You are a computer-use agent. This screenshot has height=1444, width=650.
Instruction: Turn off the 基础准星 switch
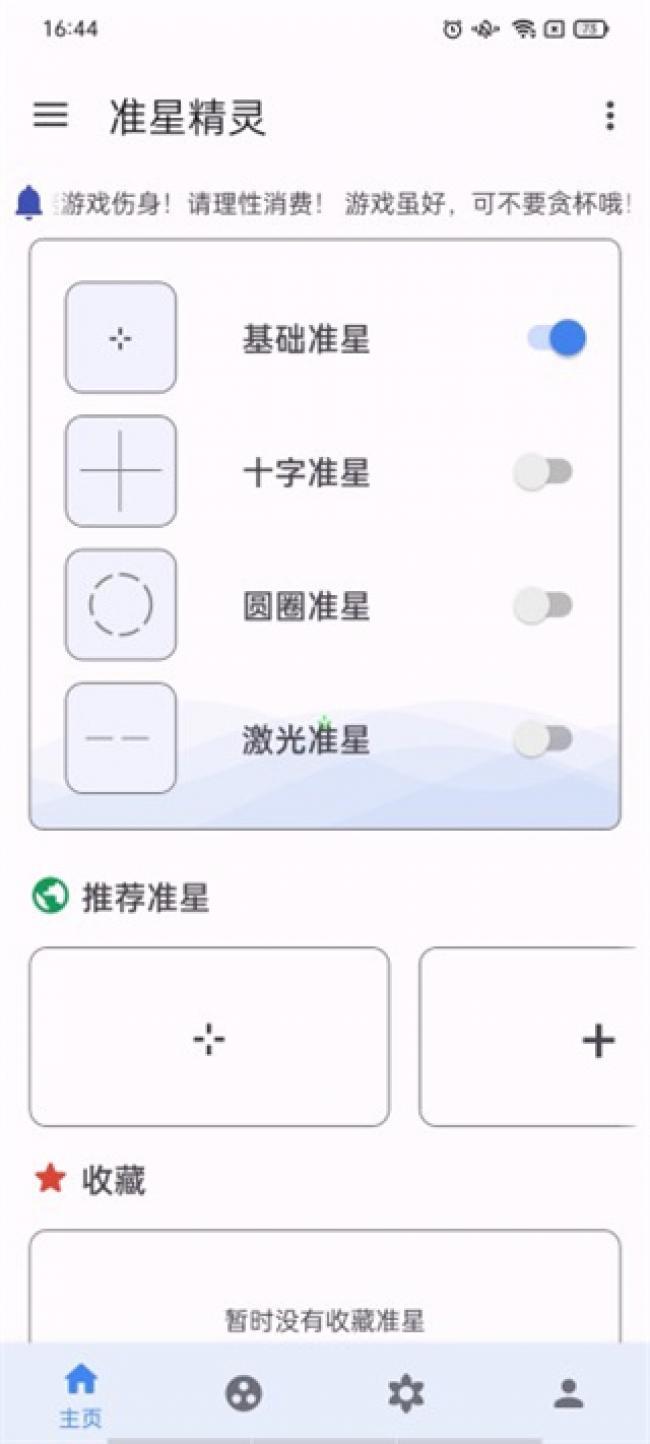(556, 339)
